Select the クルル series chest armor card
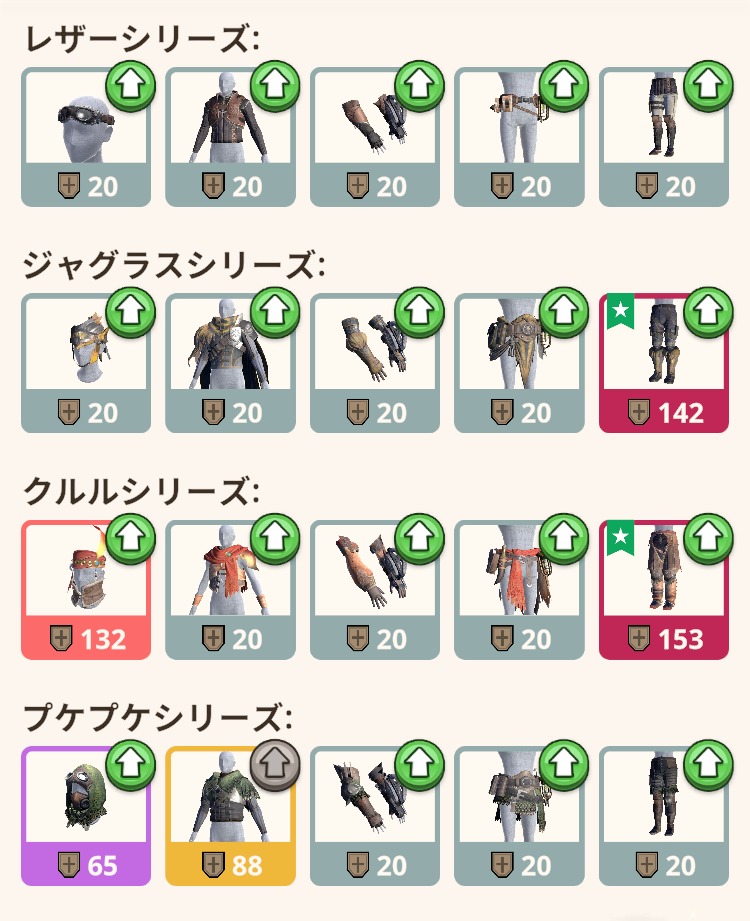The height and width of the screenshot is (921, 750). (x=230, y=590)
